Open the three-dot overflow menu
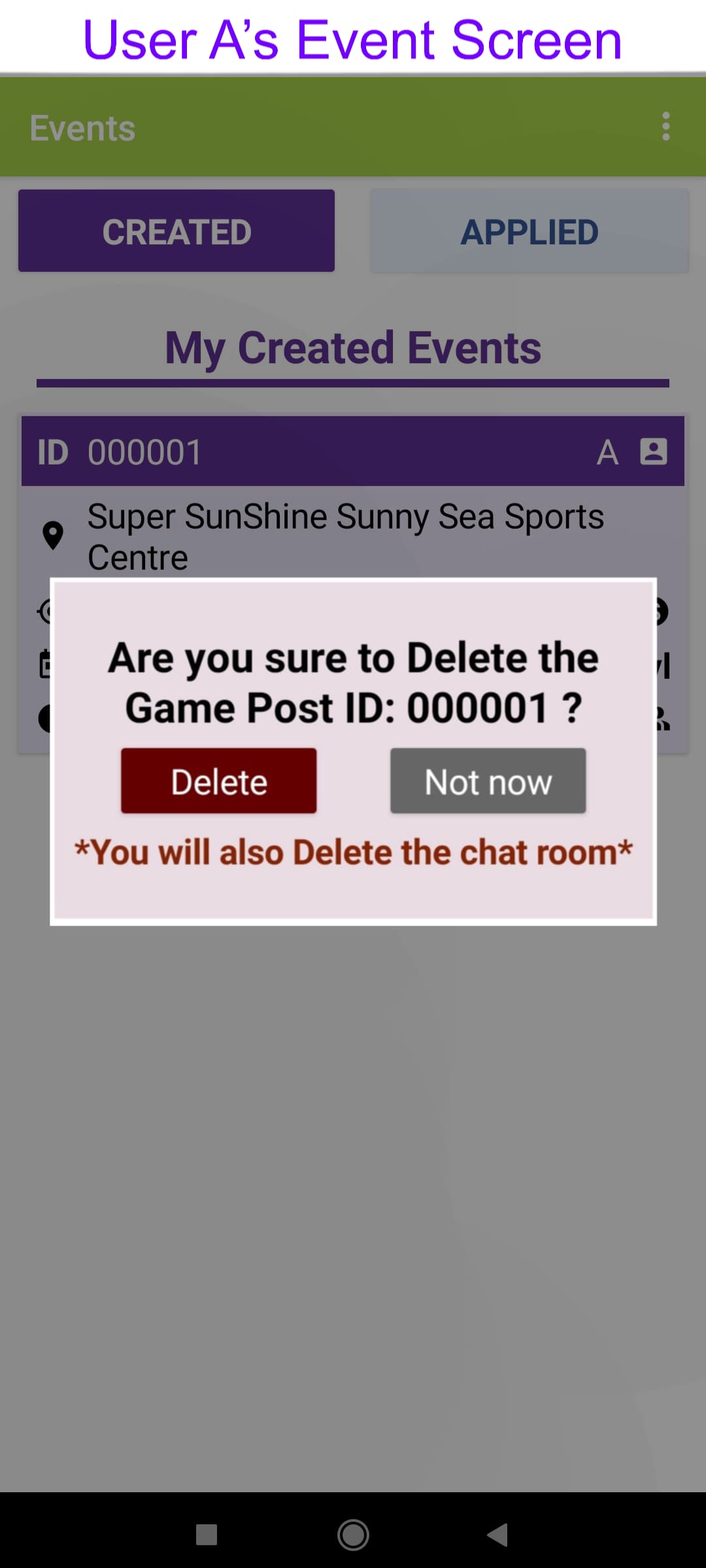 pos(665,127)
